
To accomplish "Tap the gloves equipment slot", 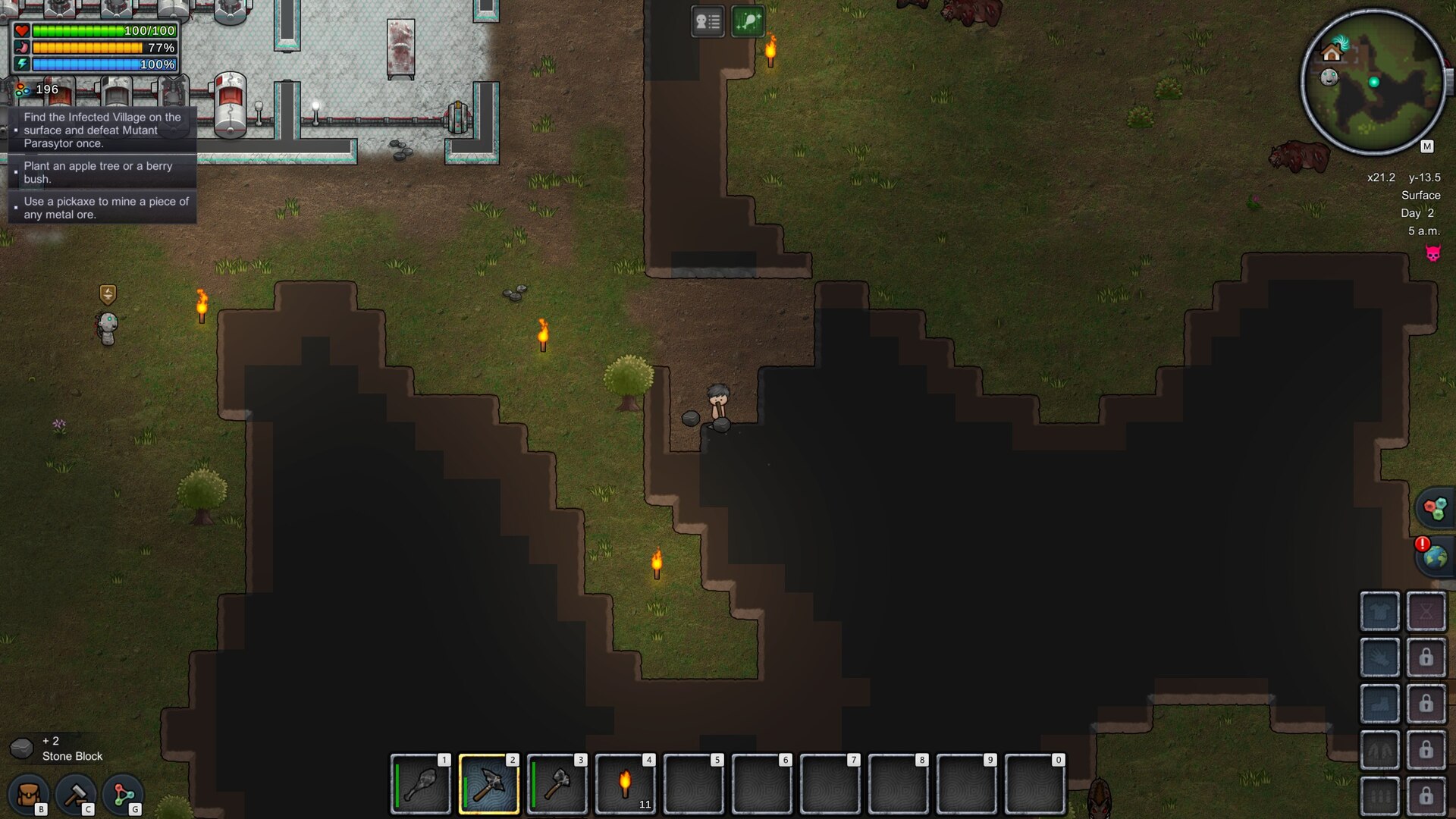I will pyautogui.click(x=1379, y=657).
